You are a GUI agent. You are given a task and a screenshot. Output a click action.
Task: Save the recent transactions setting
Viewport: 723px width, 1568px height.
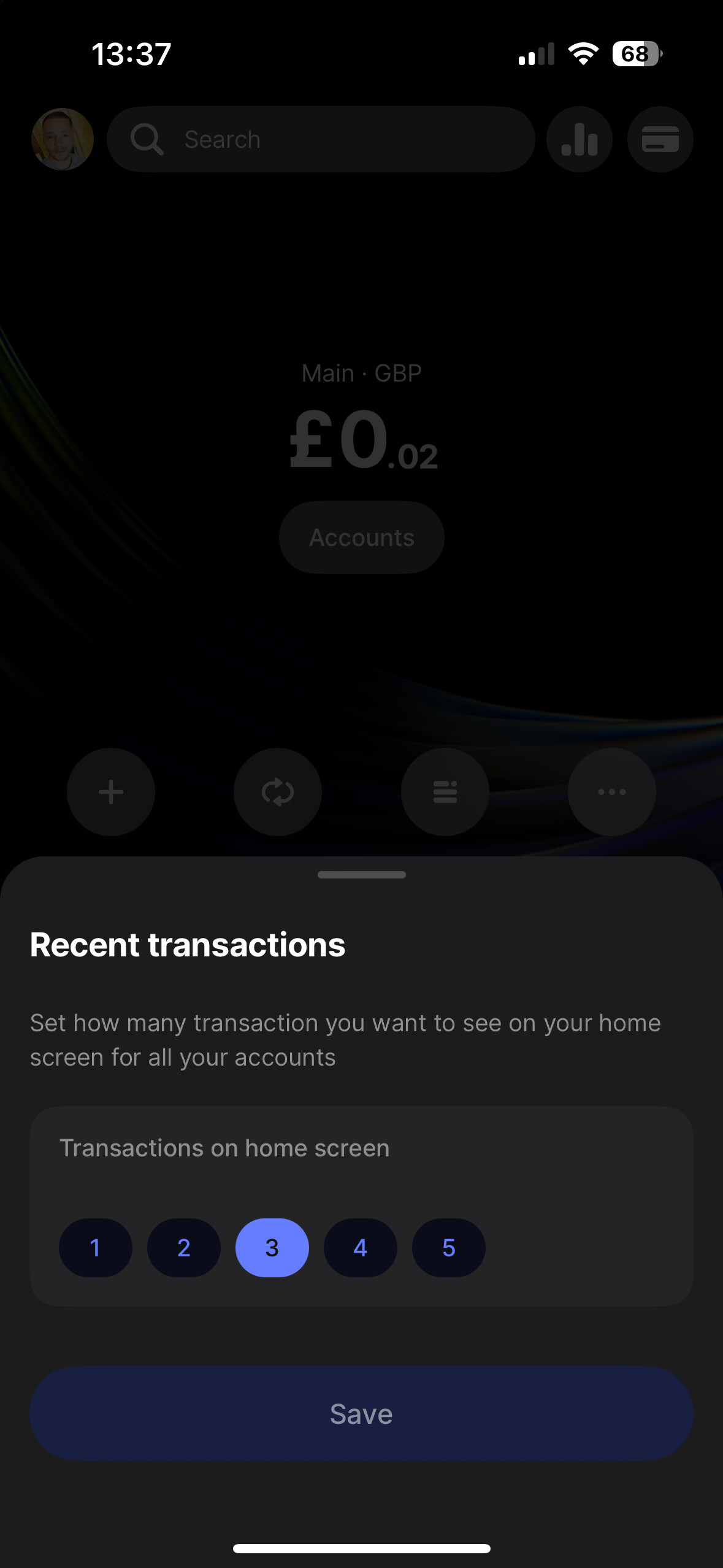(361, 1413)
